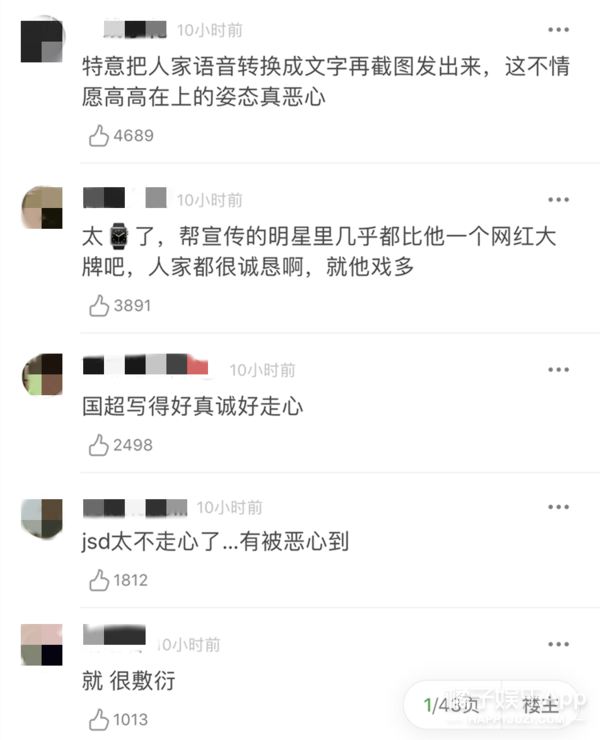Open overflow menu for the 4689-like comment
The image size is (600, 740).
pos(558,30)
